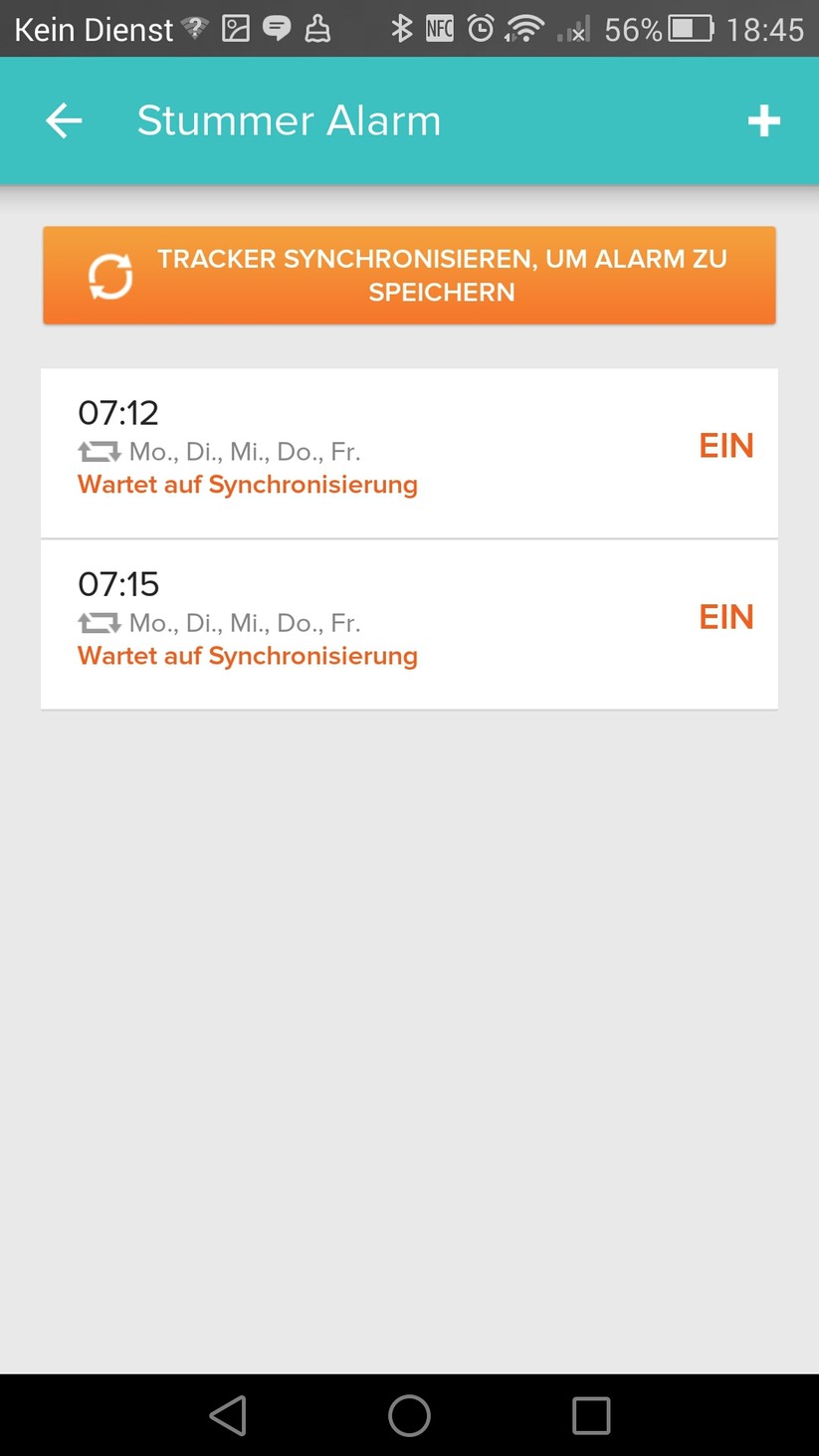The width and height of the screenshot is (819, 1456).
Task: Tap the repeat icon next to 07:12 alarm
Action: [x=98, y=451]
